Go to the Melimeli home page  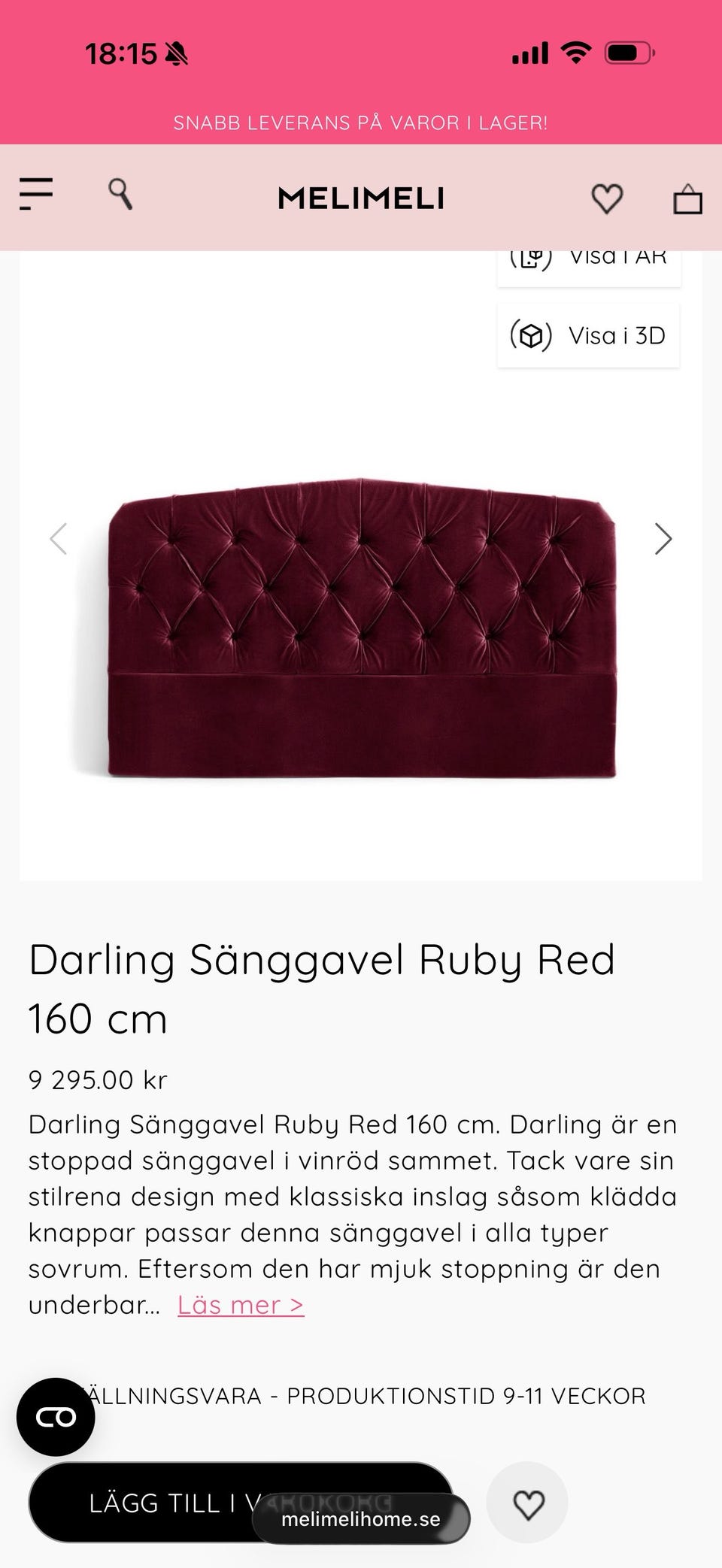pyautogui.click(x=361, y=198)
